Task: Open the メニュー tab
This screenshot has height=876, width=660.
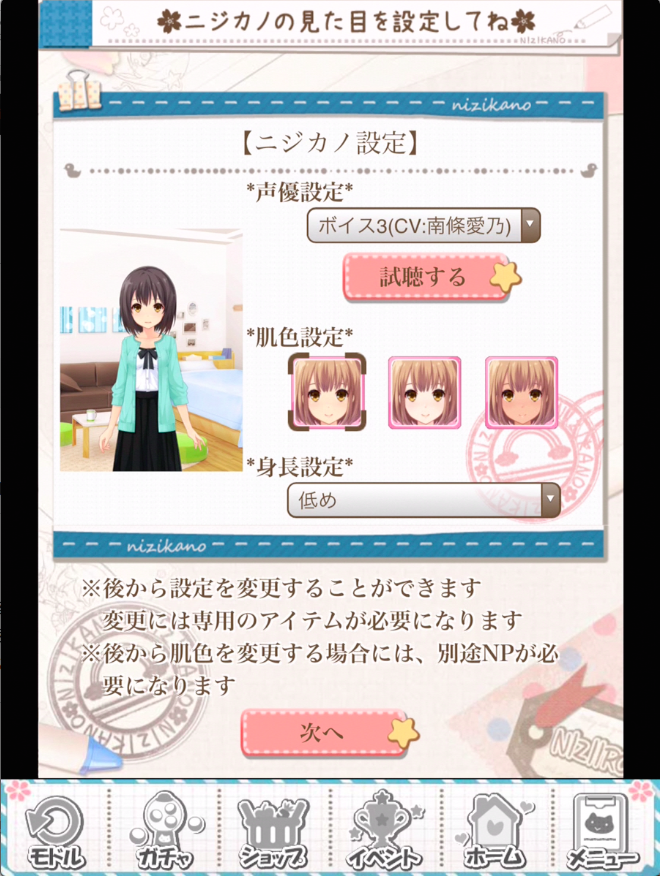Action: 602,829
